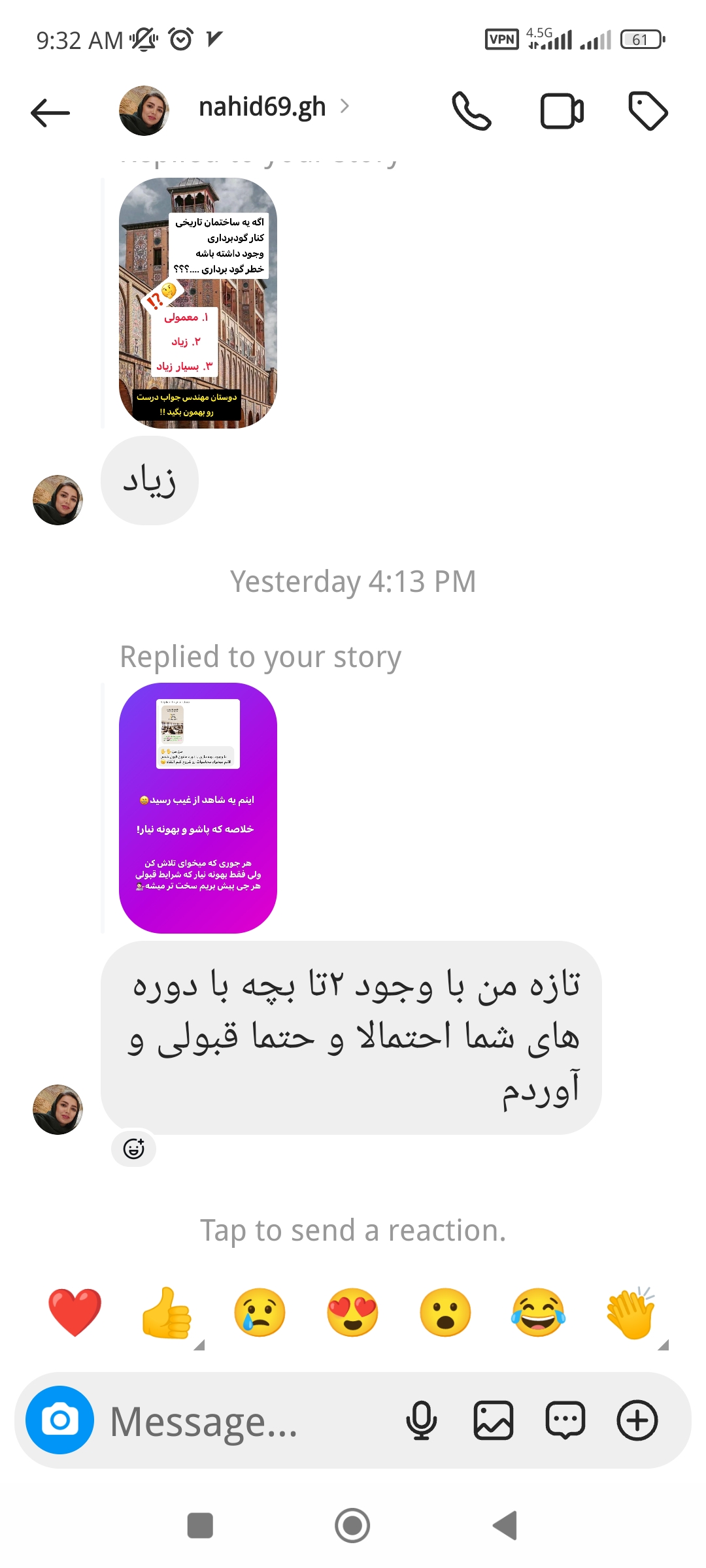706x1568 pixels.
Task: Open the label tag icon
Action: [647, 111]
